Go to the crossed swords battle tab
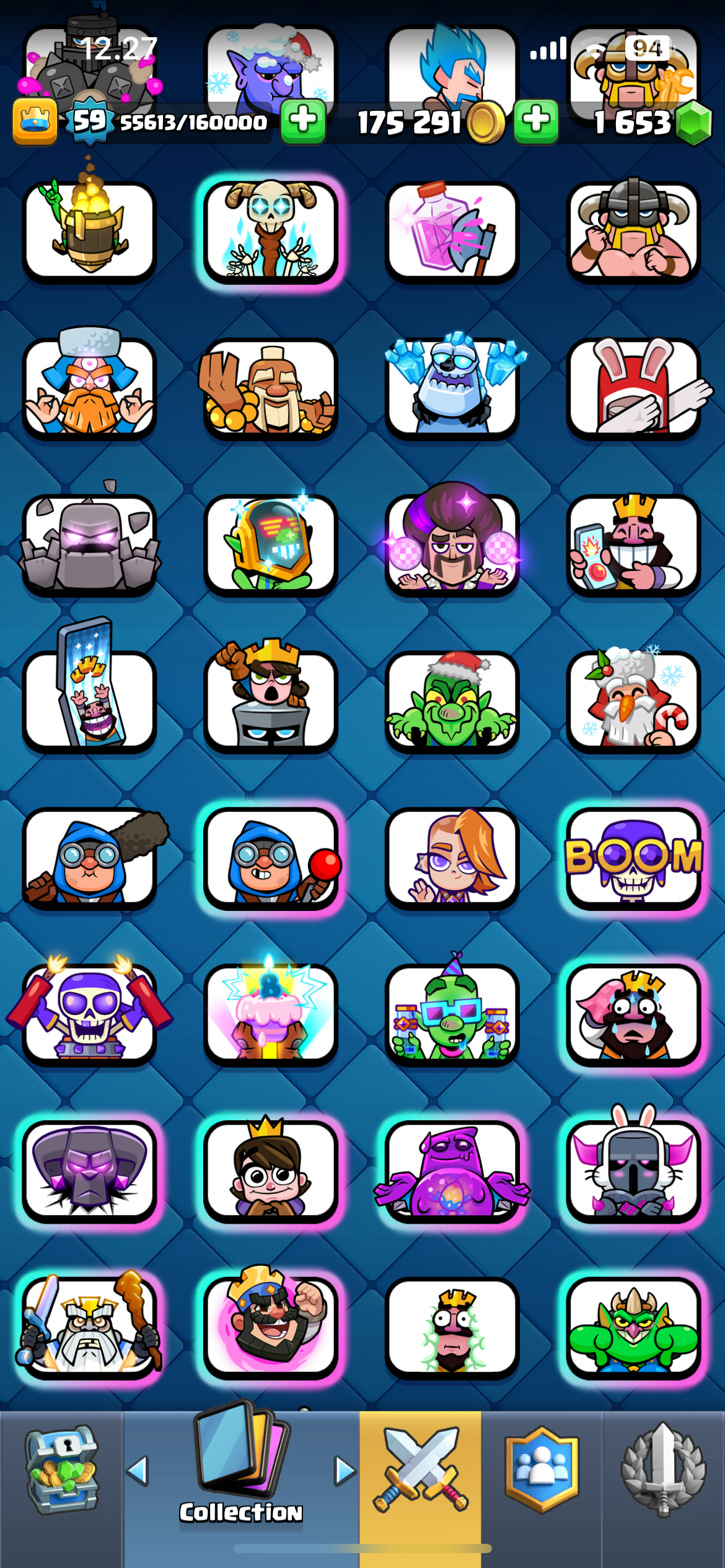This screenshot has width=725, height=1568. pos(420,1470)
